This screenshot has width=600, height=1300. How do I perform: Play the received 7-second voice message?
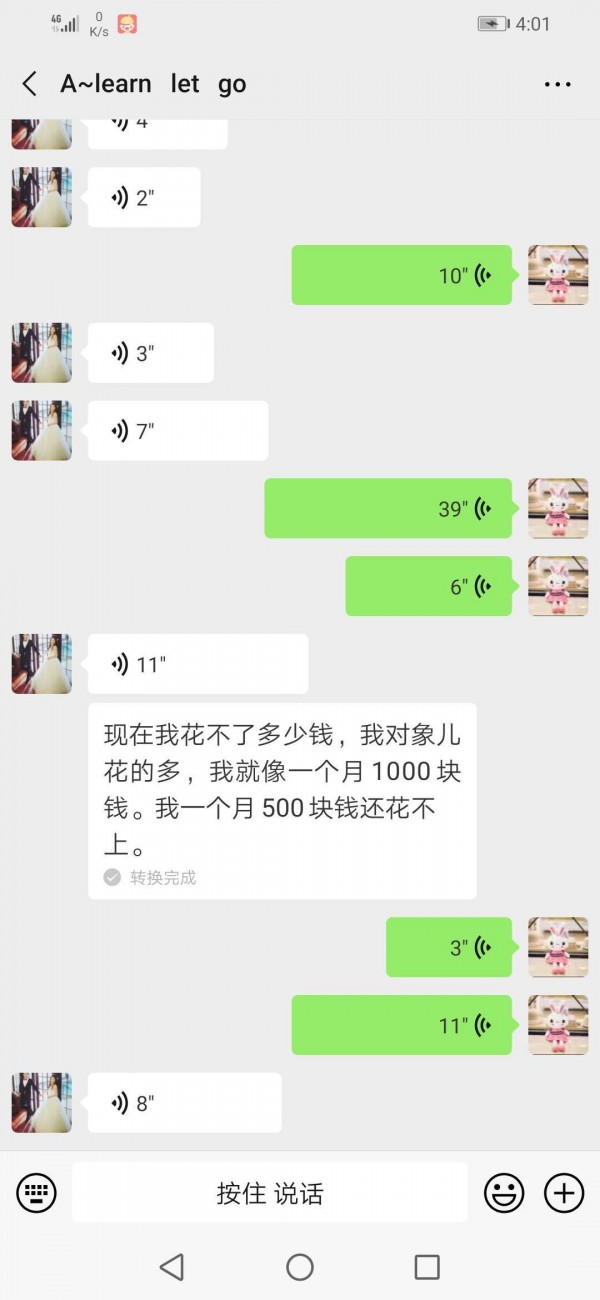pos(177,431)
